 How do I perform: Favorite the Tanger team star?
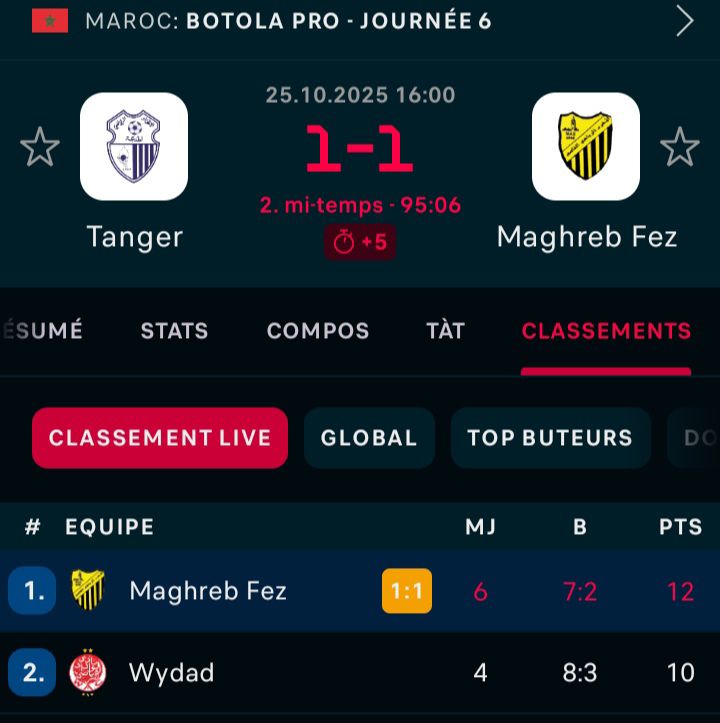pyautogui.click(x=40, y=148)
